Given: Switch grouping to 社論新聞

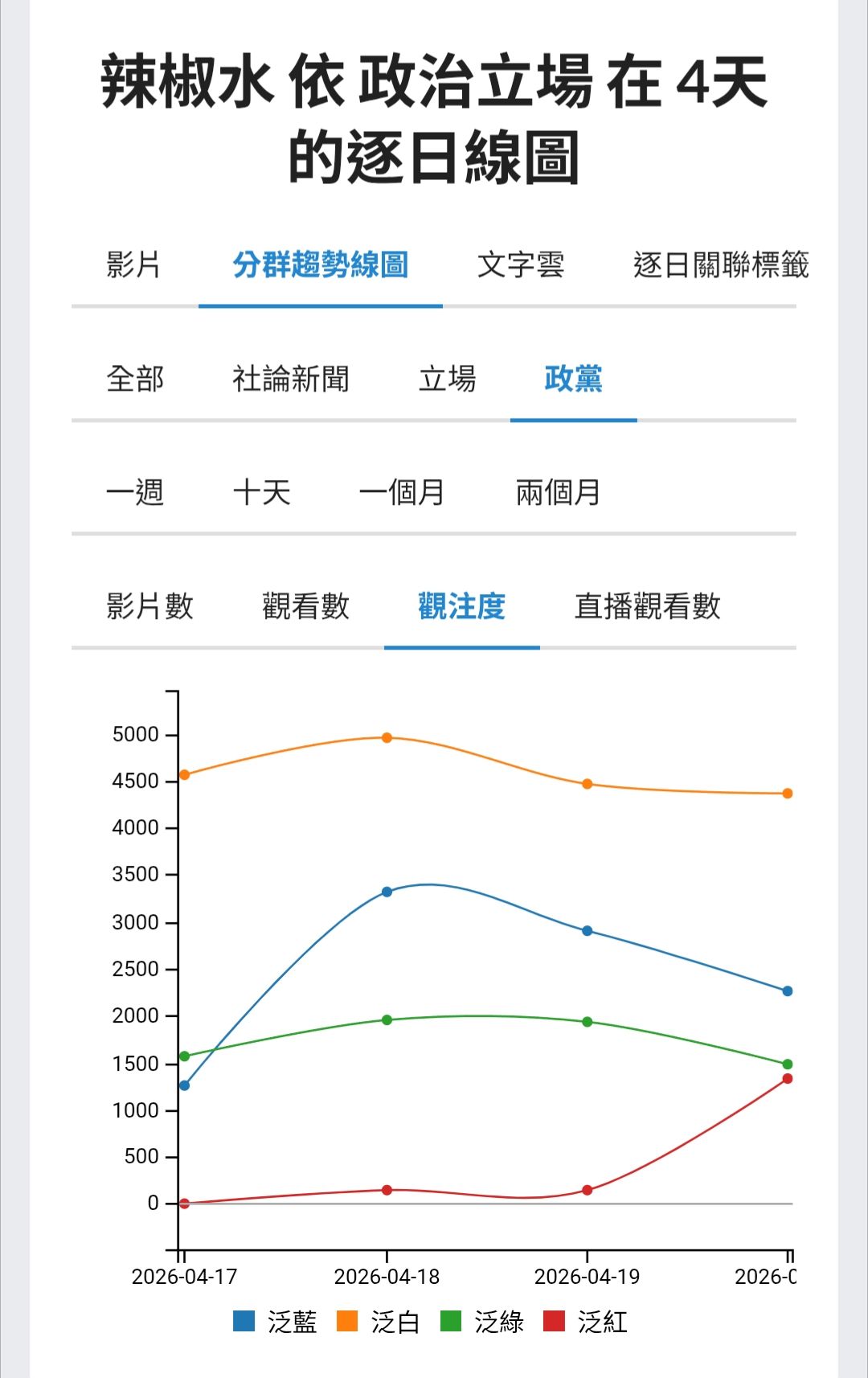Looking at the screenshot, I should [291, 379].
